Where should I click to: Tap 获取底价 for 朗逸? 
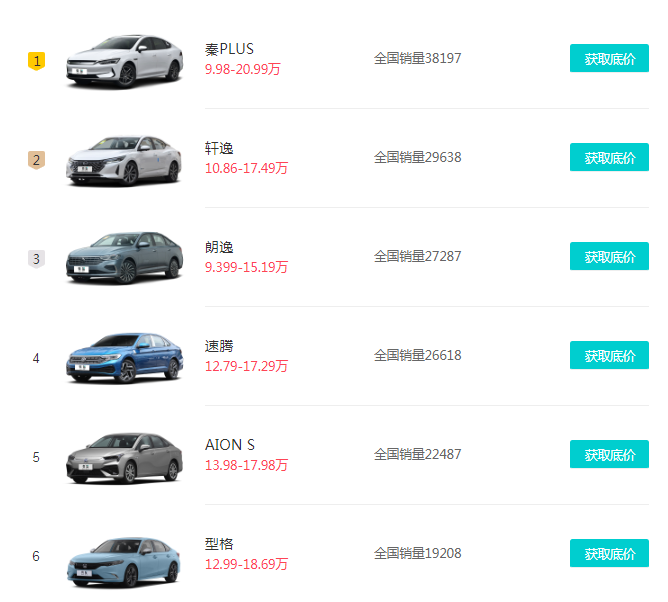[x=609, y=256]
